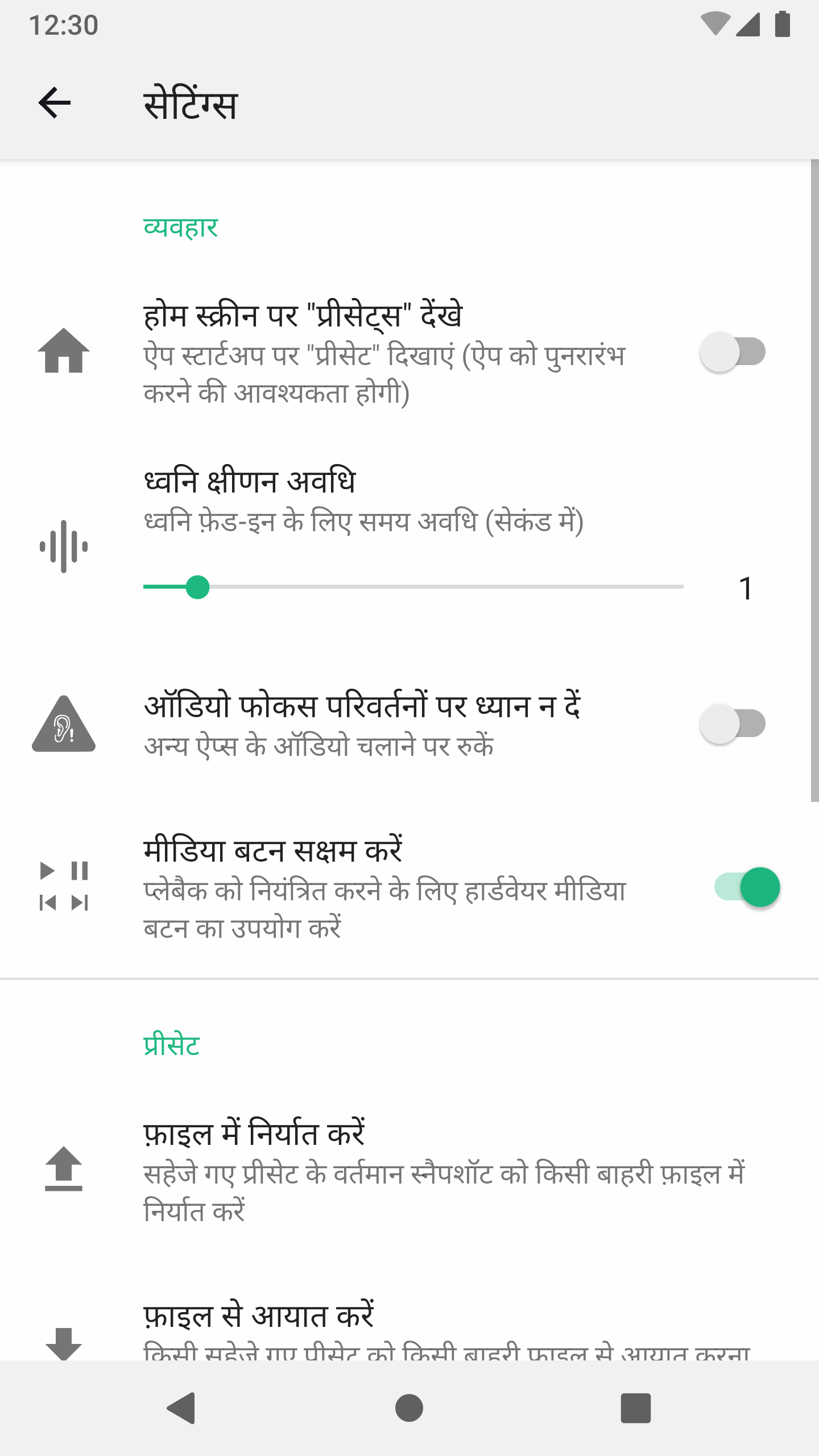The image size is (819, 1456).
Task: Tap the ध्वनि क्षीणन अवधि slider track
Action: point(413,587)
